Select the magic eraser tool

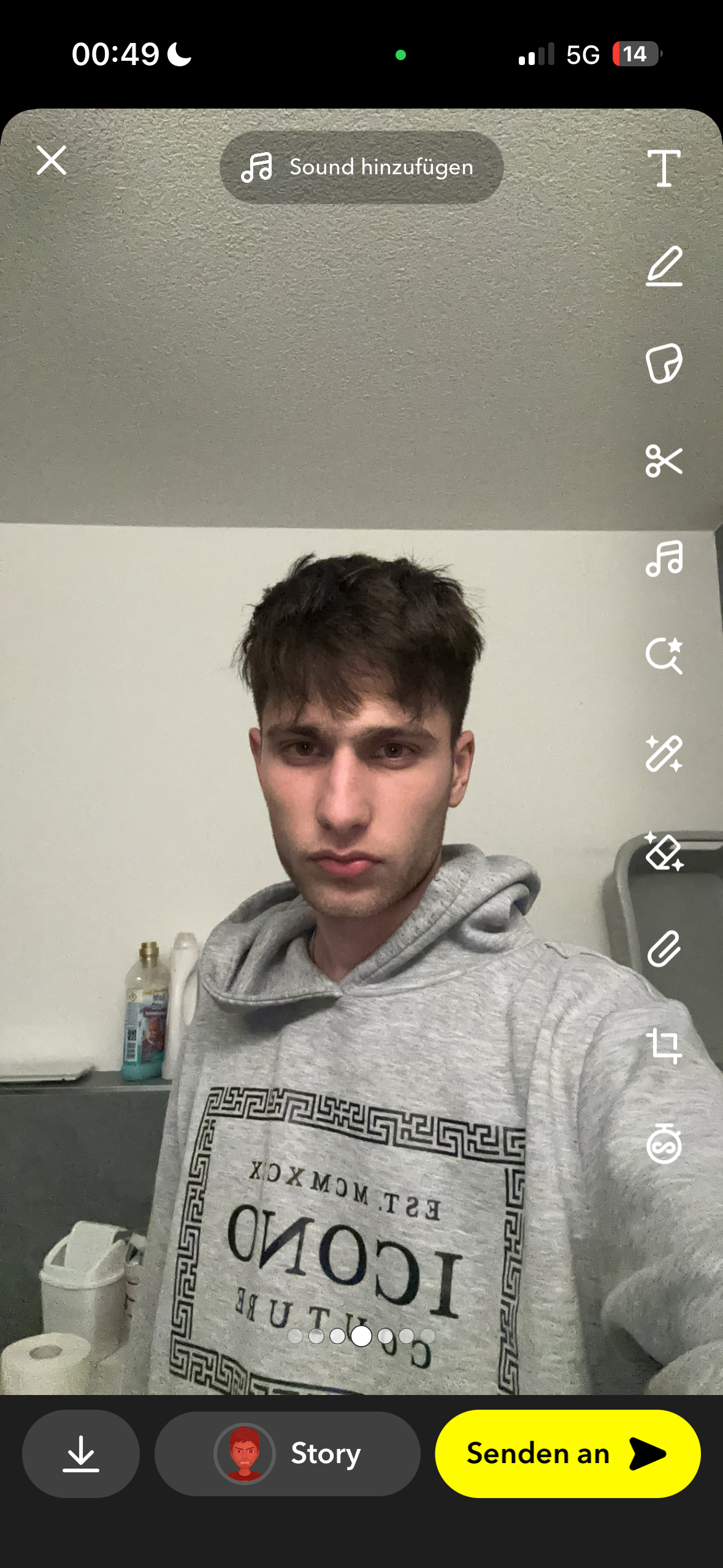[x=664, y=851]
